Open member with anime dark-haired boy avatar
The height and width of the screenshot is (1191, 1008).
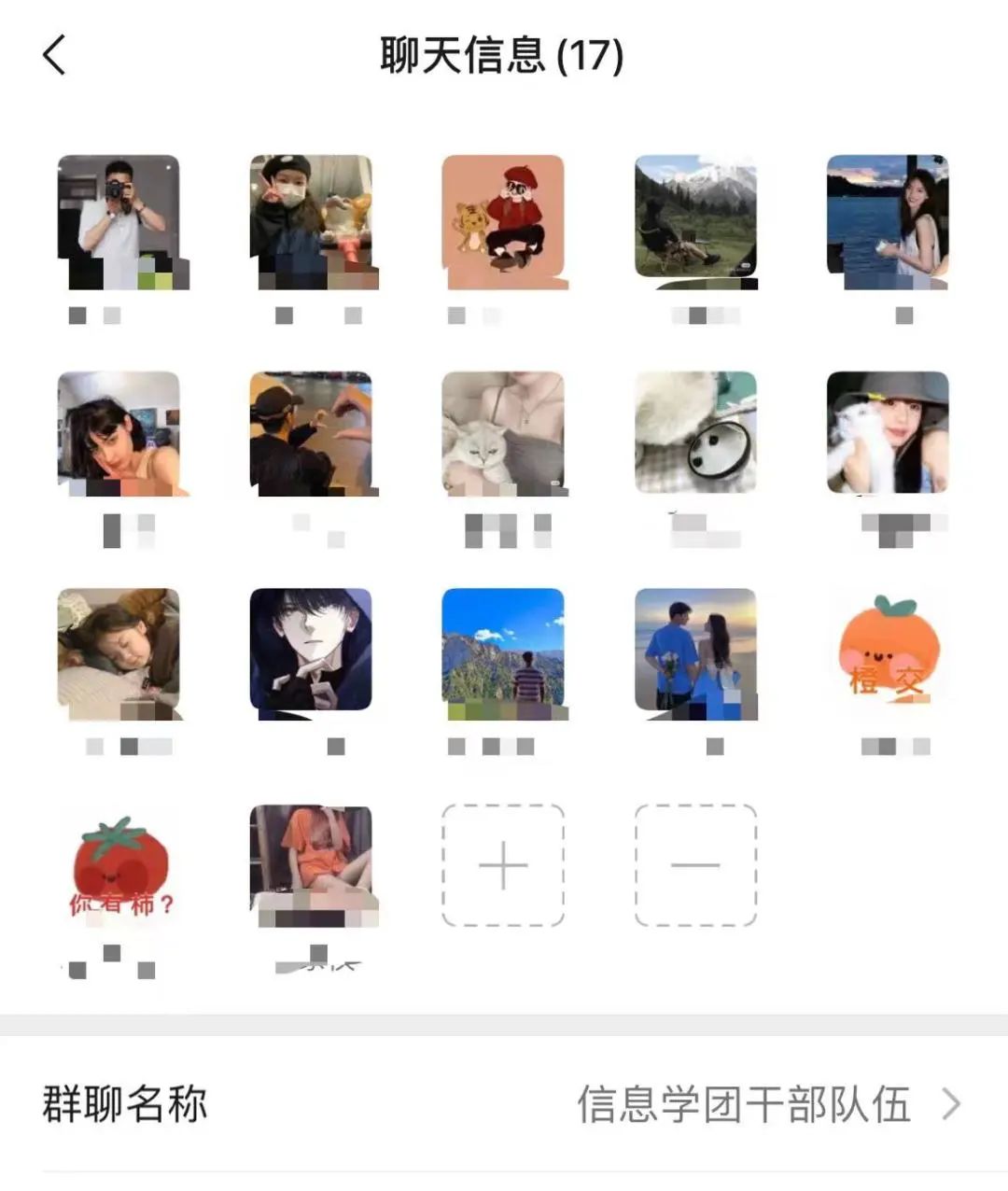(x=311, y=651)
